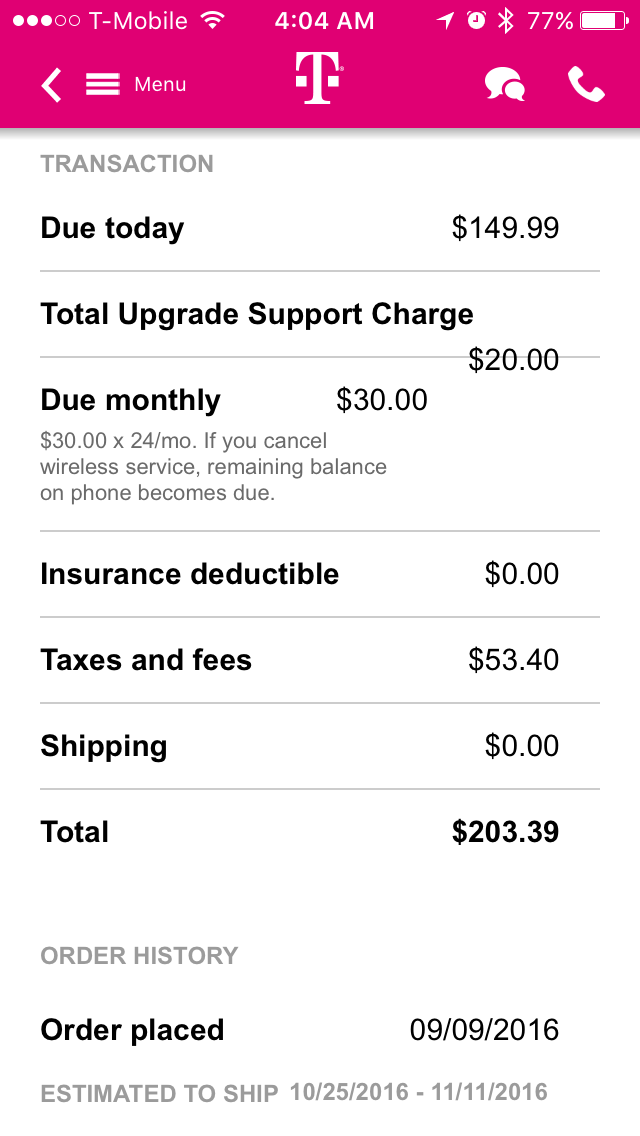Open the hamburger Menu
This screenshot has height=1136, width=640.
(x=136, y=85)
